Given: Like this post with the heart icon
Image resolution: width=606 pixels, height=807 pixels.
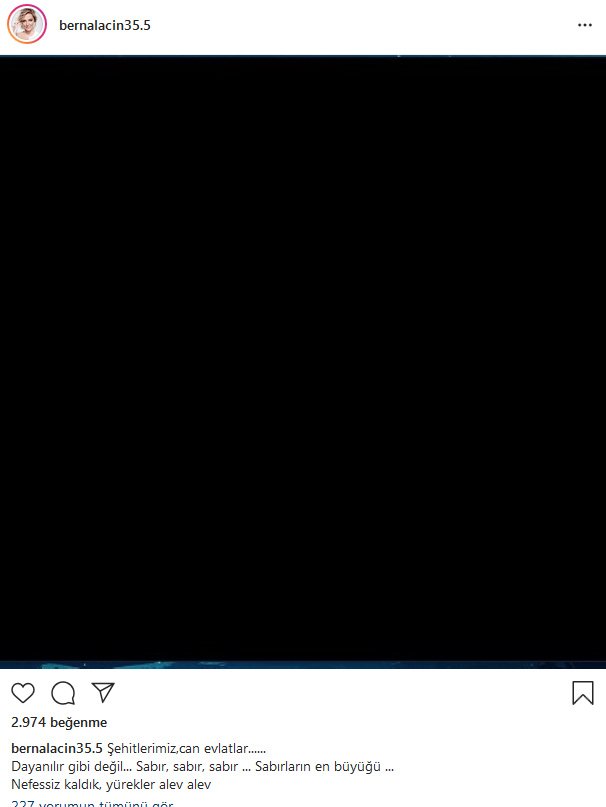Looking at the screenshot, I should tap(23, 692).
